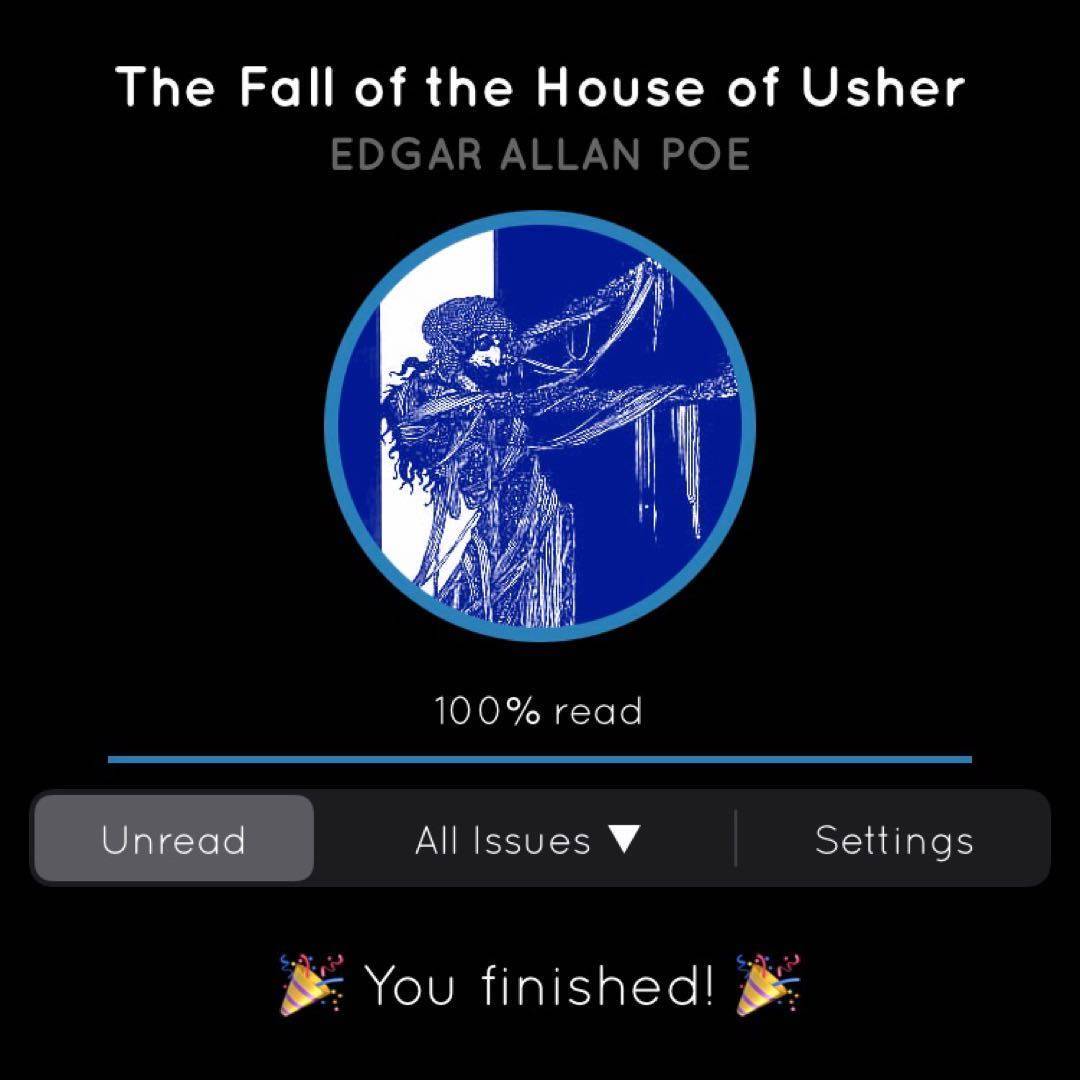This screenshot has height=1080, width=1080.
Task: Expand the All Issues dropdown
Action: 526,839
